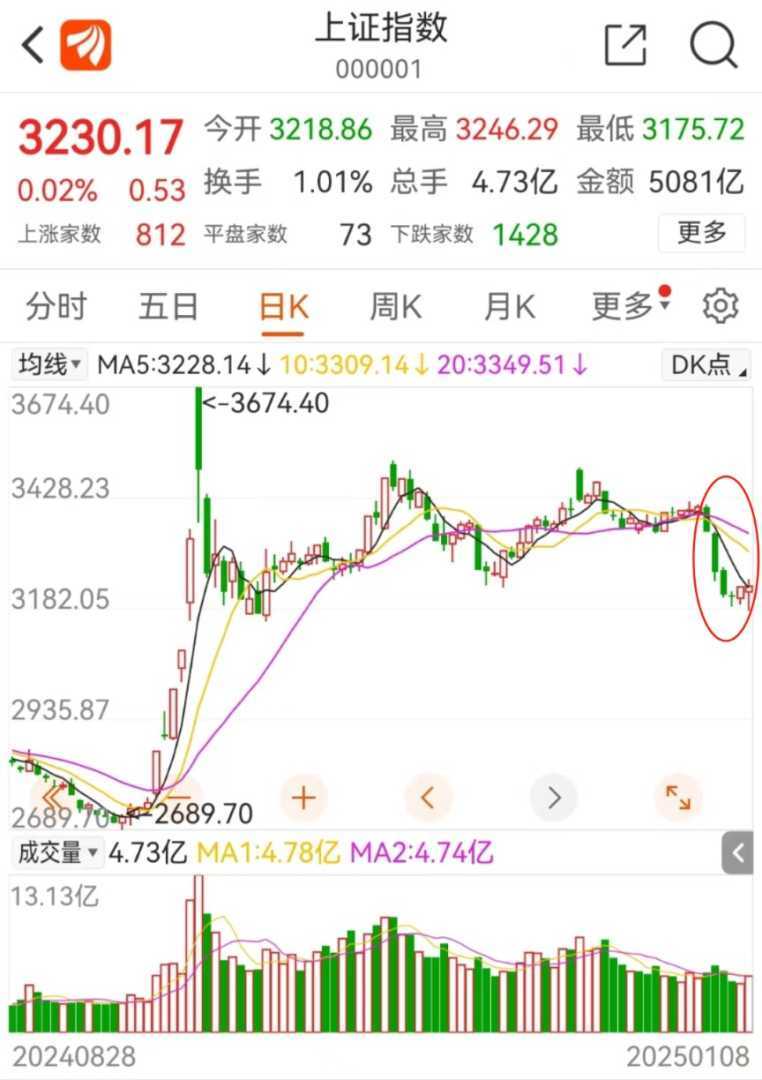Open chart settings gear
This screenshot has width=762, height=1080.
pos(720,306)
